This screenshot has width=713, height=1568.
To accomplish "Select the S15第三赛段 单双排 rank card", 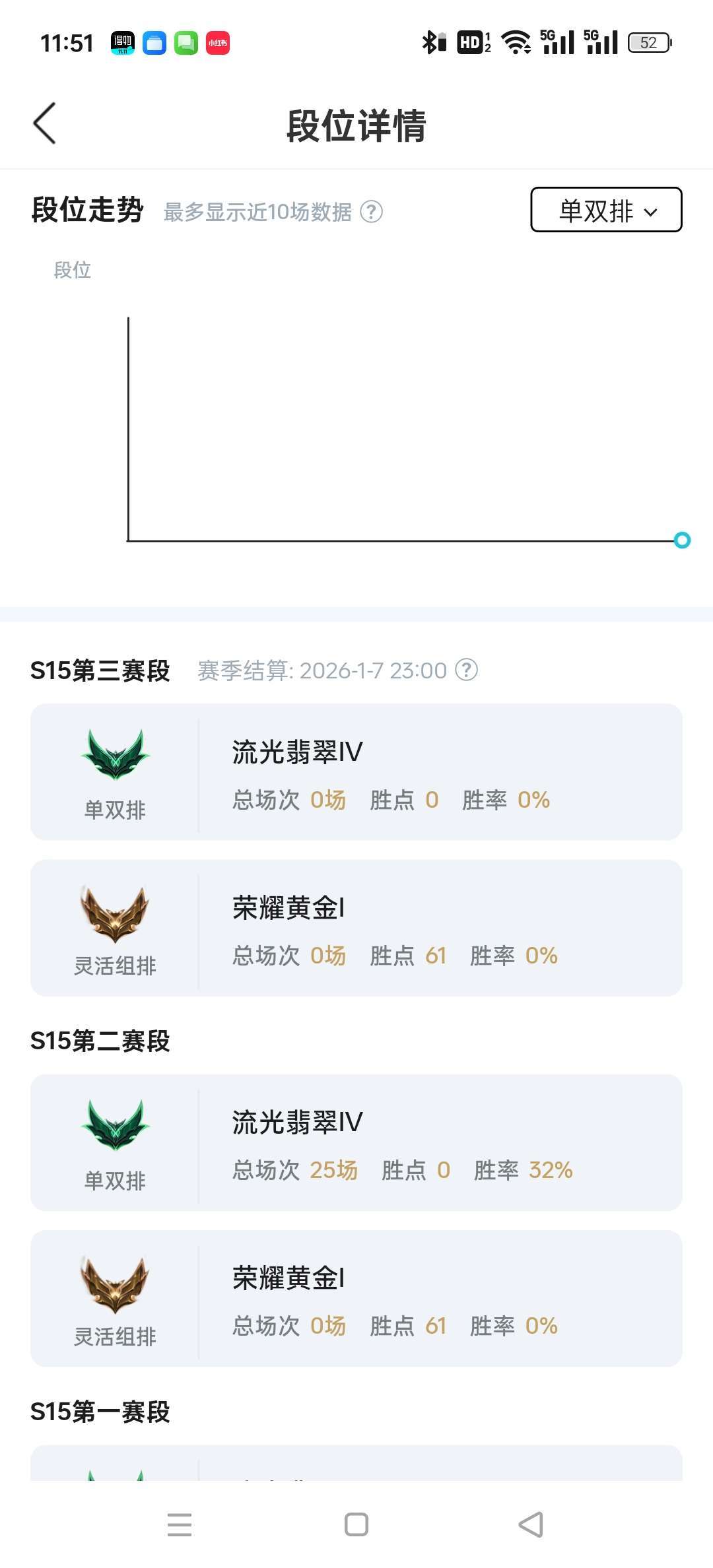I will pos(356,772).
